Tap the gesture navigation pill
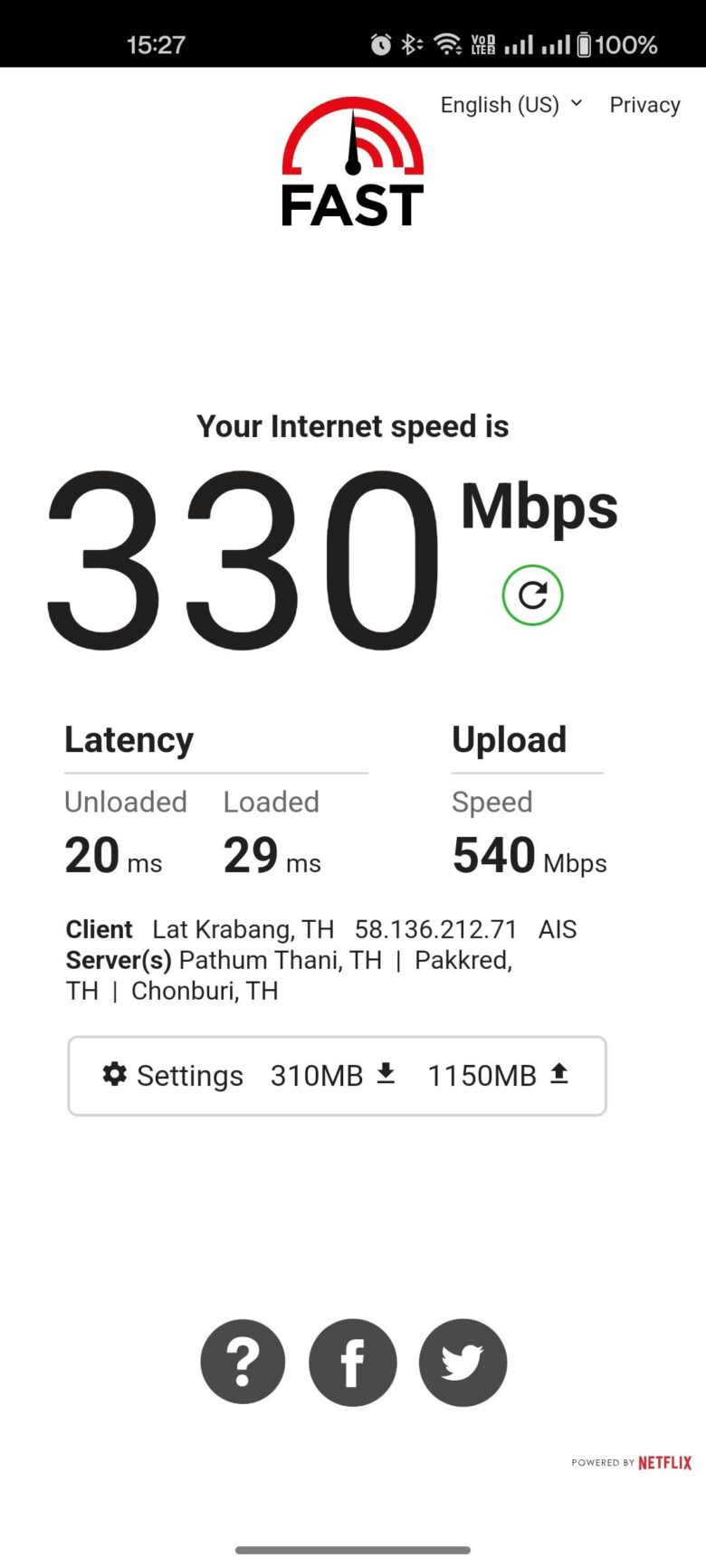The image size is (706, 1568). (x=353, y=1548)
